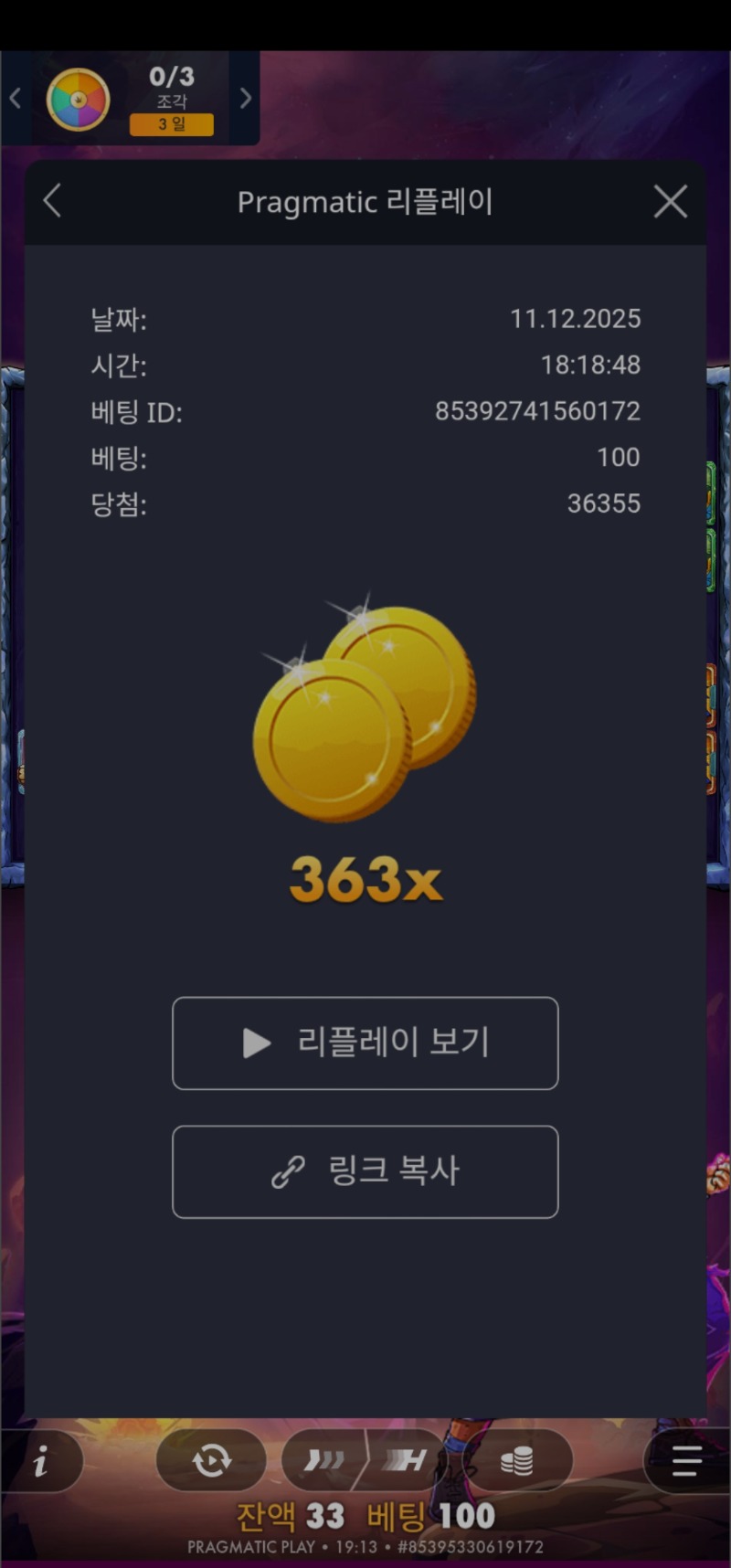Image resolution: width=731 pixels, height=1568 pixels.
Task: Select the Pragmatic 리플레이 header title
Action: 365,201
